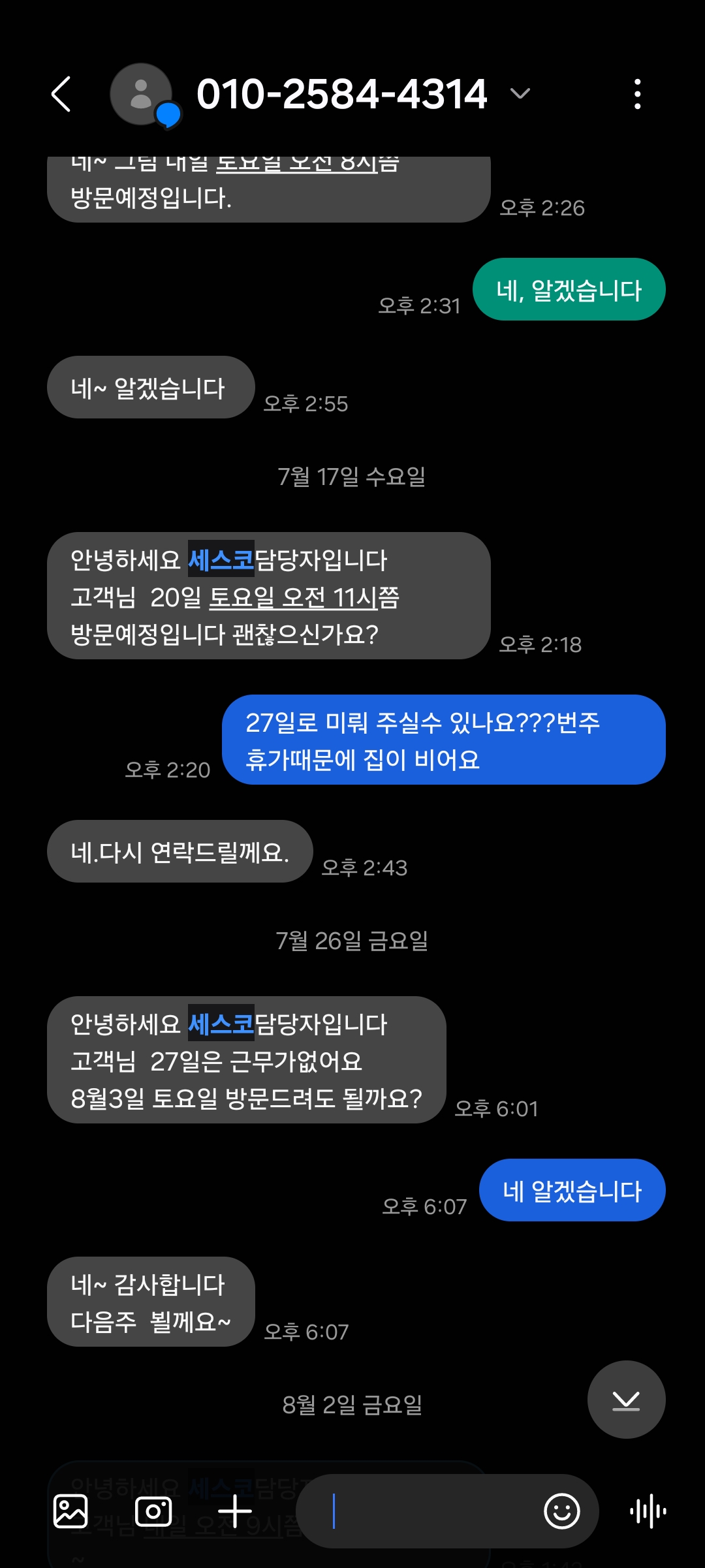Open the contact profile avatar
The image size is (705, 1568).
[x=141, y=95]
